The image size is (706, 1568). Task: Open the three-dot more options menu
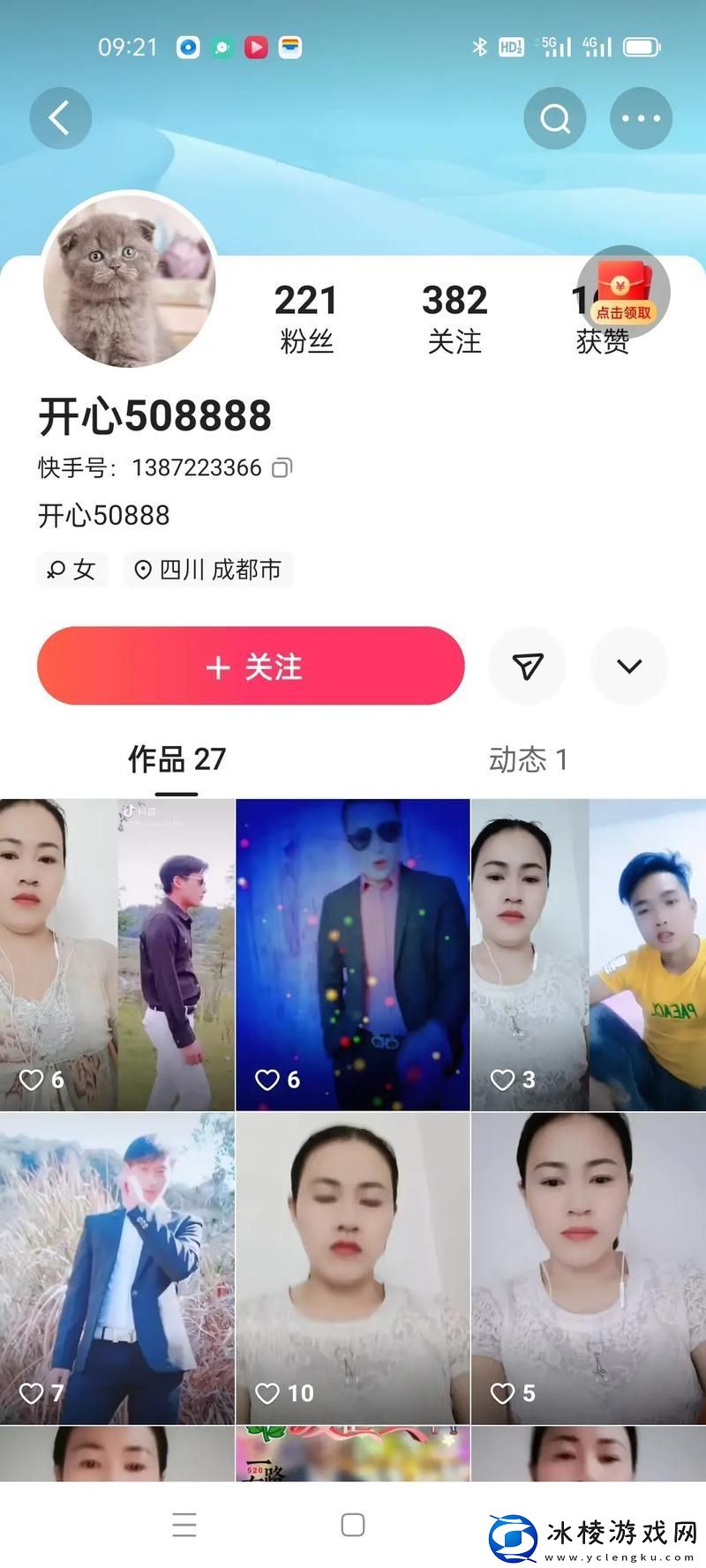[x=641, y=117]
